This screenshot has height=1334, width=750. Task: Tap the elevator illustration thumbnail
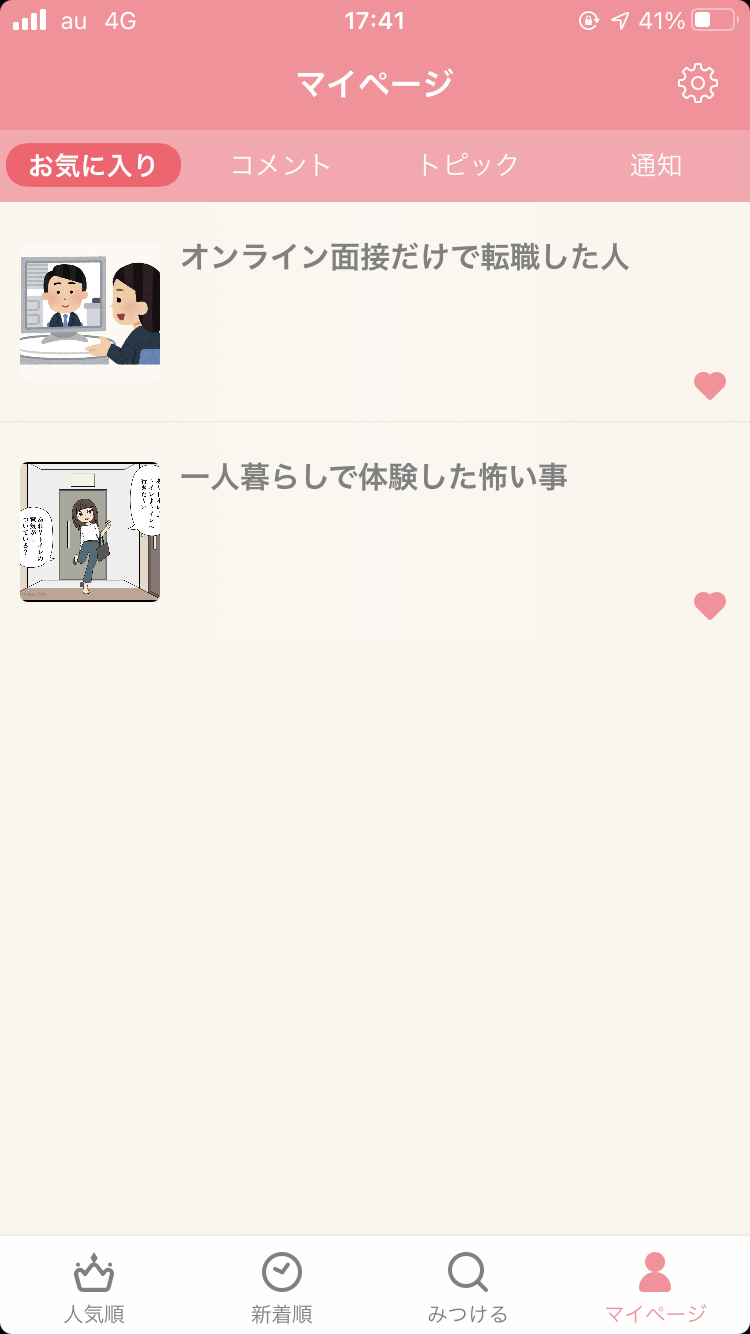point(89,531)
